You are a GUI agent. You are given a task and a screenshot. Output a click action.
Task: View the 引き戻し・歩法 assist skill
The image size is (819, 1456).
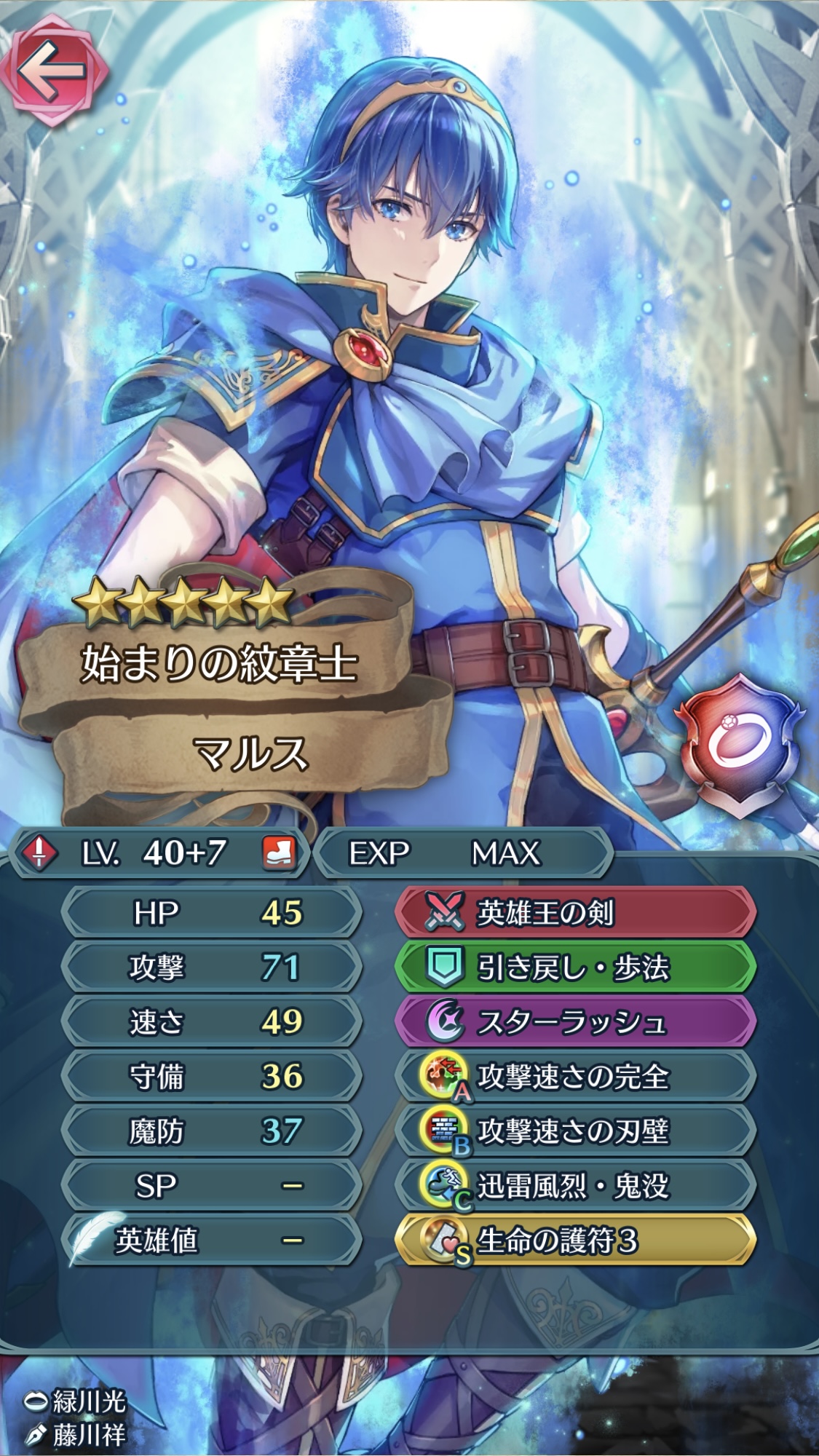tap(575, 968)
